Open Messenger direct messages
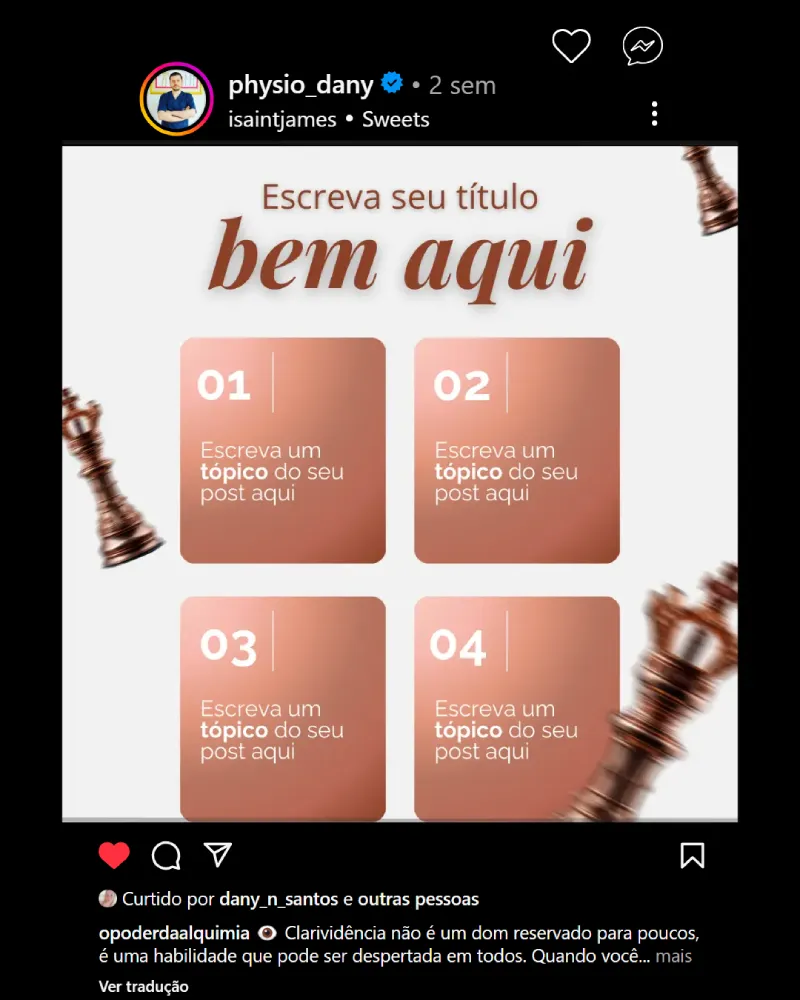 [x=642, y=46]
